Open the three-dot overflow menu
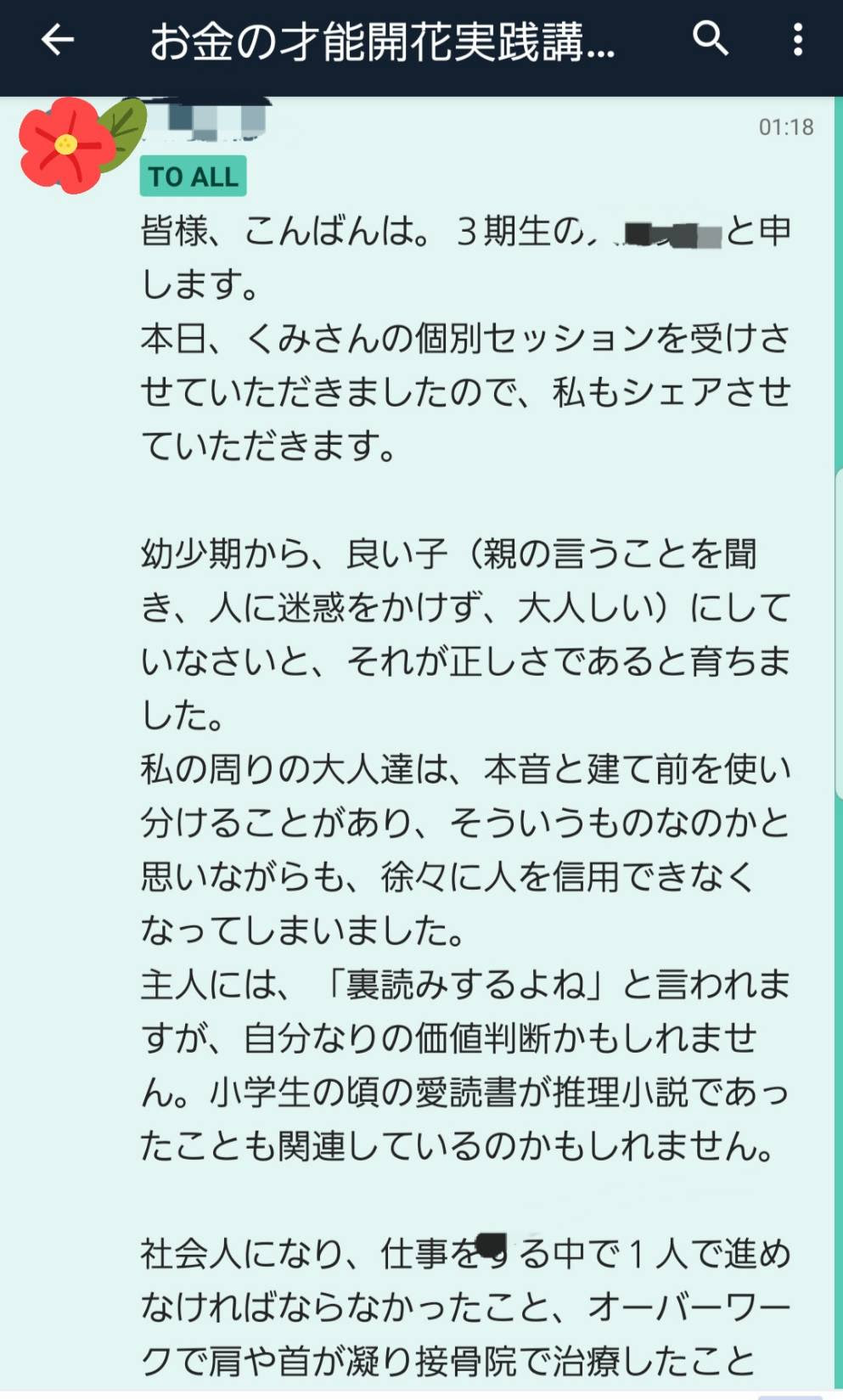This screenshot has width=843, height=1400. point(797,40)
